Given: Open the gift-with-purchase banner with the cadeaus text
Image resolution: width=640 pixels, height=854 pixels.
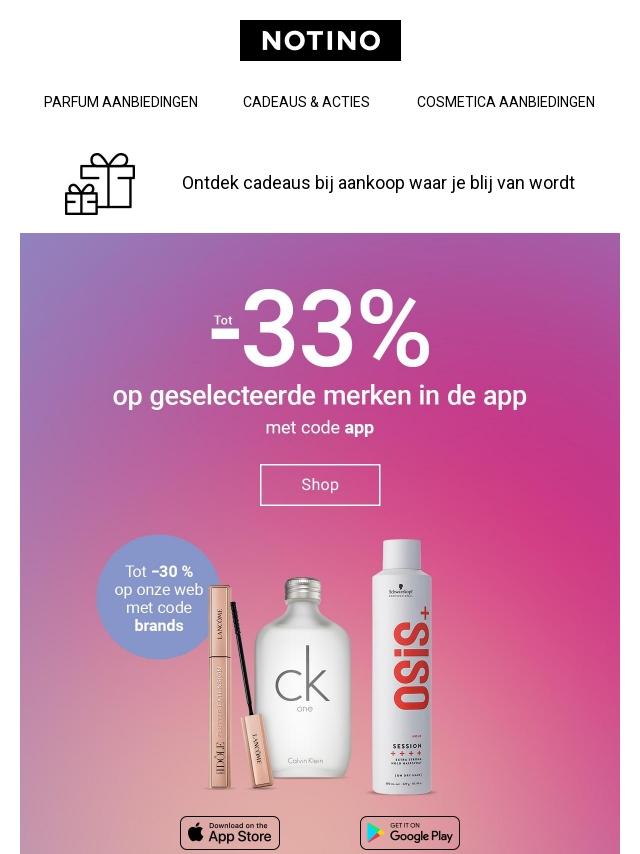Looking at the screenshot, I should coord(378,183).
